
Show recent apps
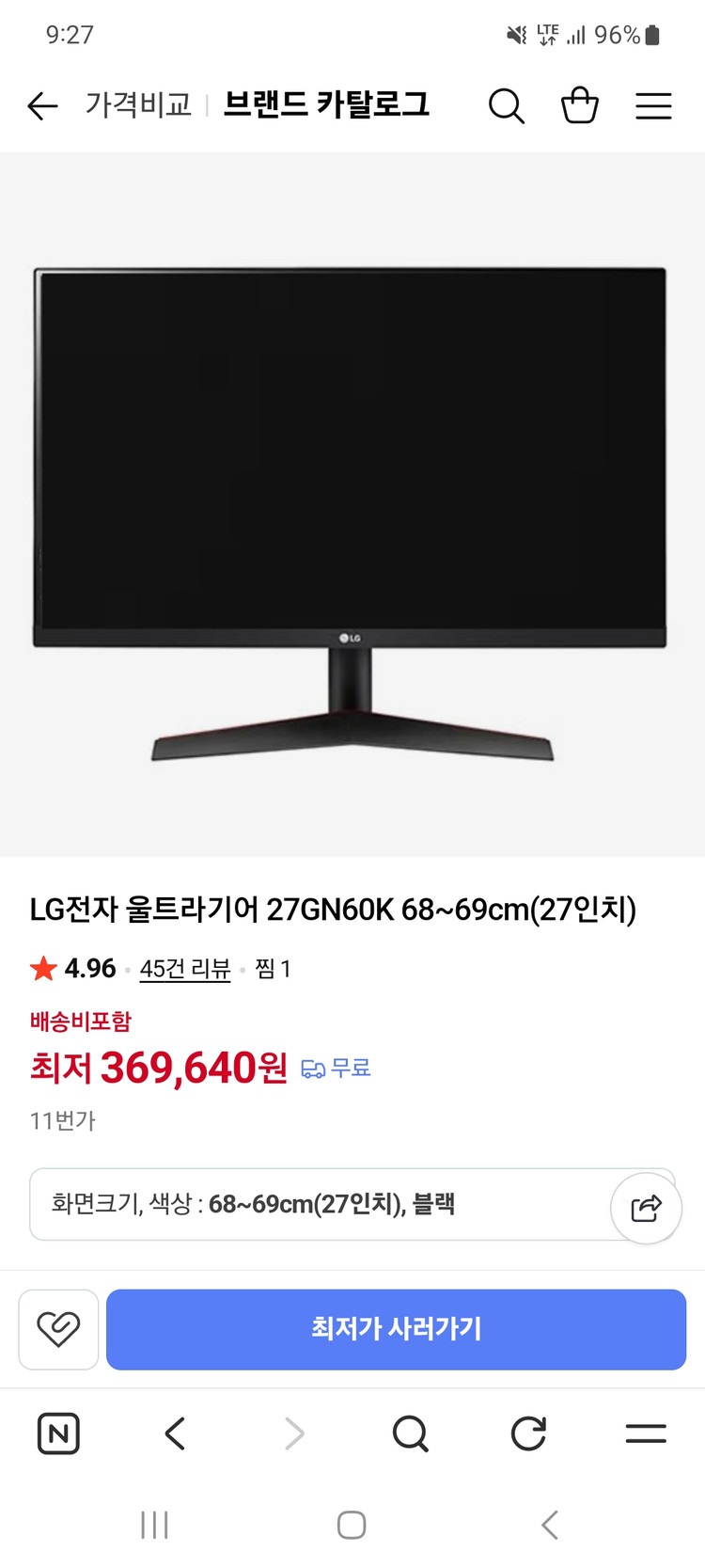[154, 1525]
